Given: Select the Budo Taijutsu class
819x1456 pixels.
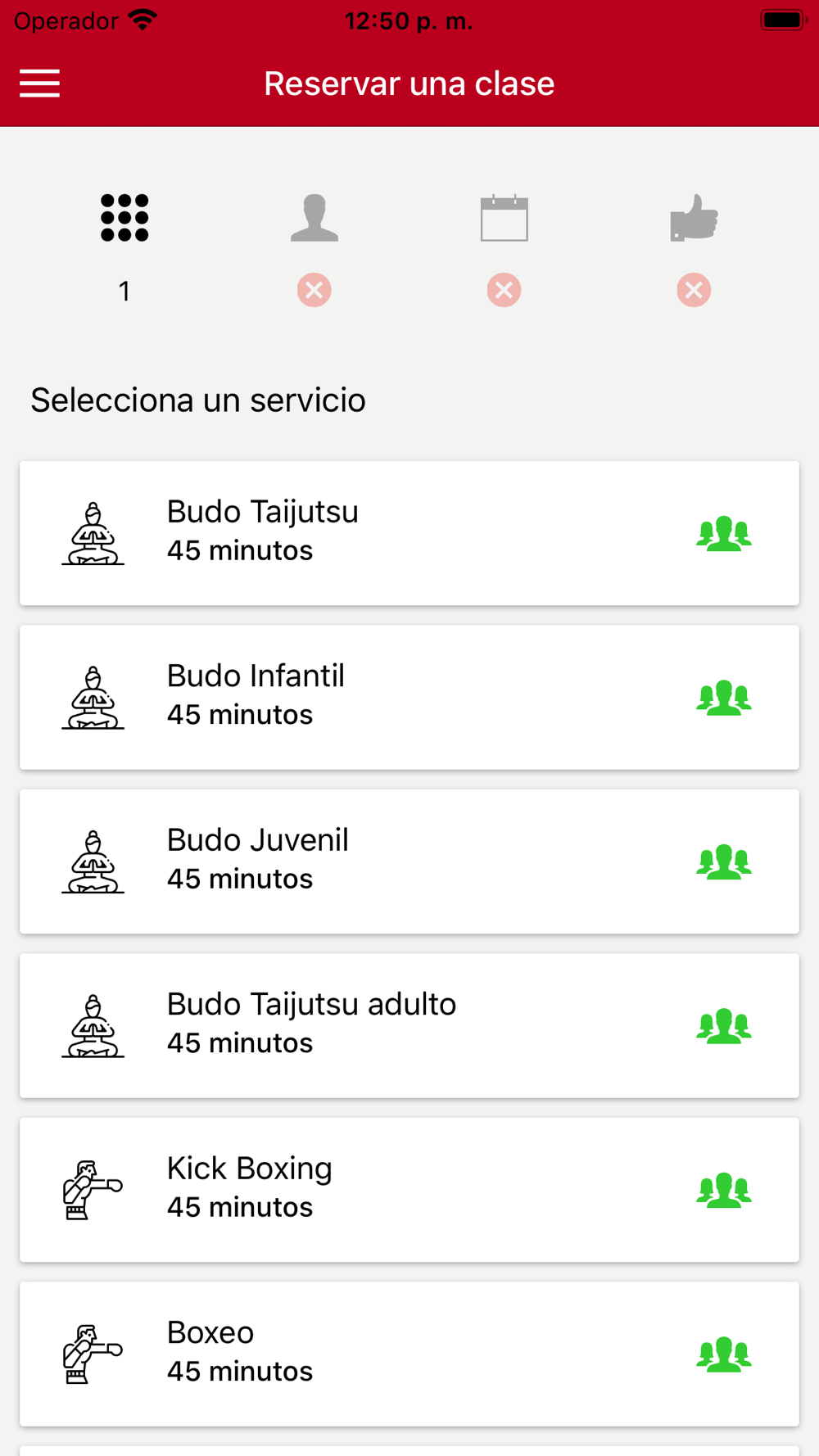Looking at the screenshot, I should coord(409,533).
